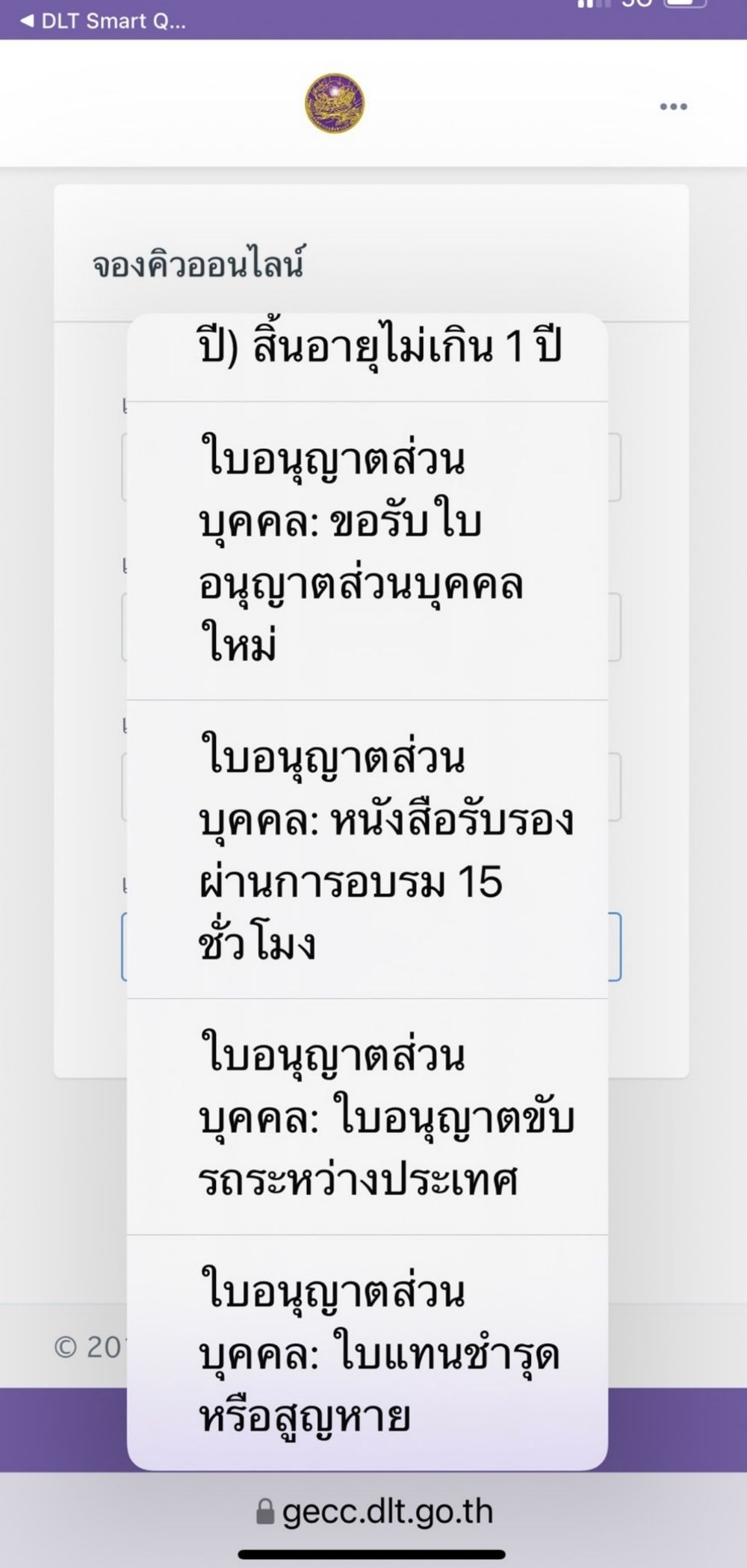The image size is (747, 1568).
Task: Select option ending สิ้นอายุไม่เกิน 1 ปี
Action: pyautogui.click(x=367, y=350)
